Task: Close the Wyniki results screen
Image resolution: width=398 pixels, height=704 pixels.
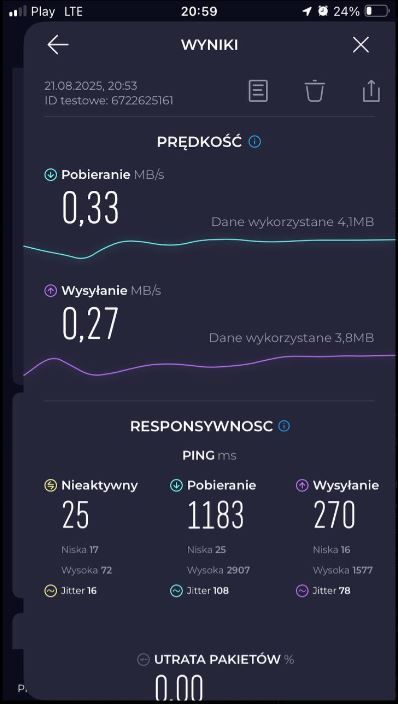Action: (361, 45)
